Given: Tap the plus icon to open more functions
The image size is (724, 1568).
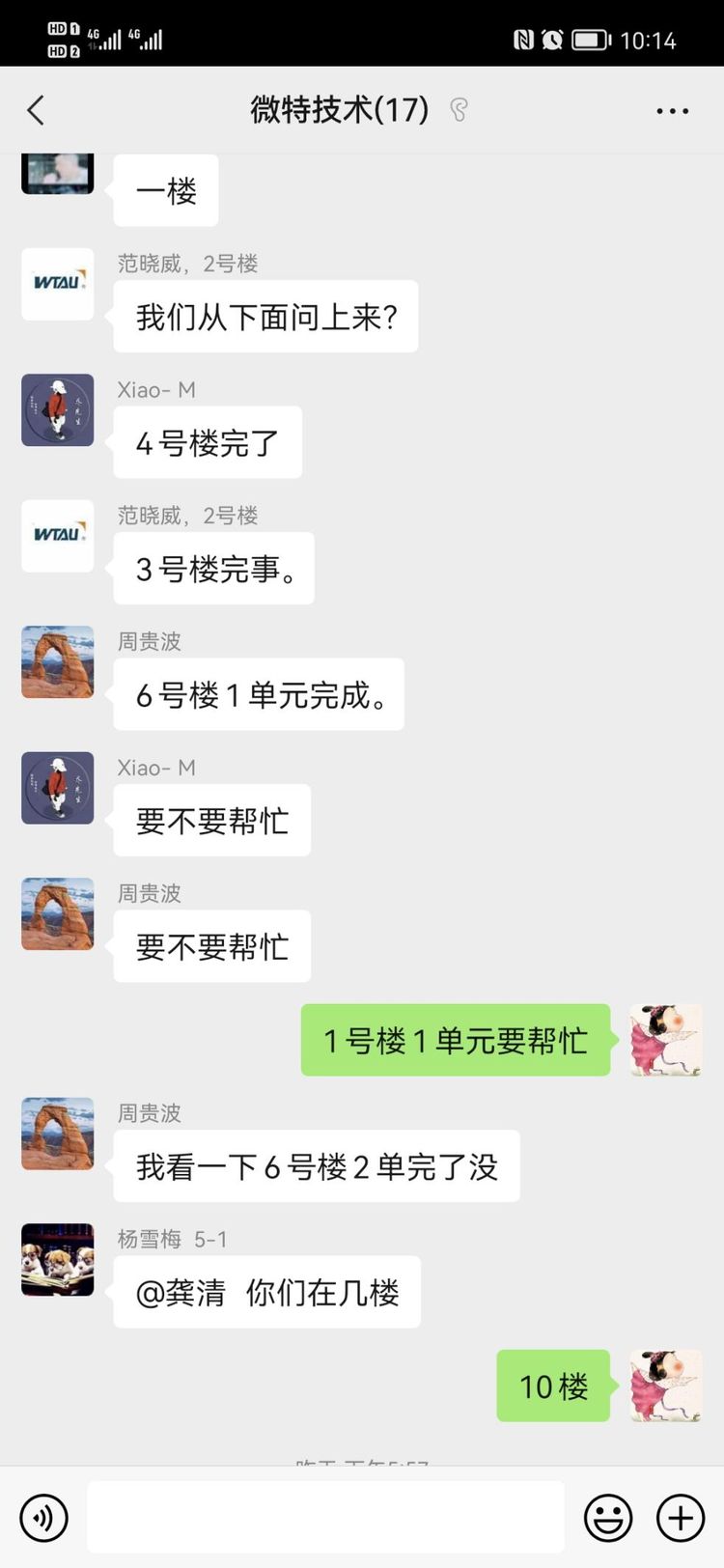Looking at the screenshot, I should click(681, 1517).
